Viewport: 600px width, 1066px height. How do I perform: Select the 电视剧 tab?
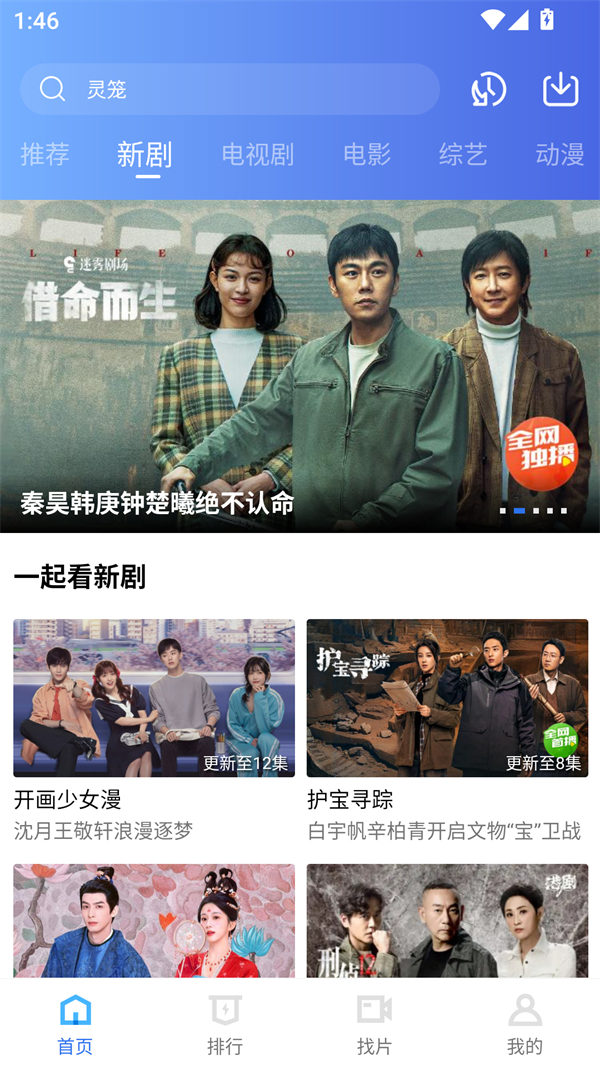click(x=258, y=154)
